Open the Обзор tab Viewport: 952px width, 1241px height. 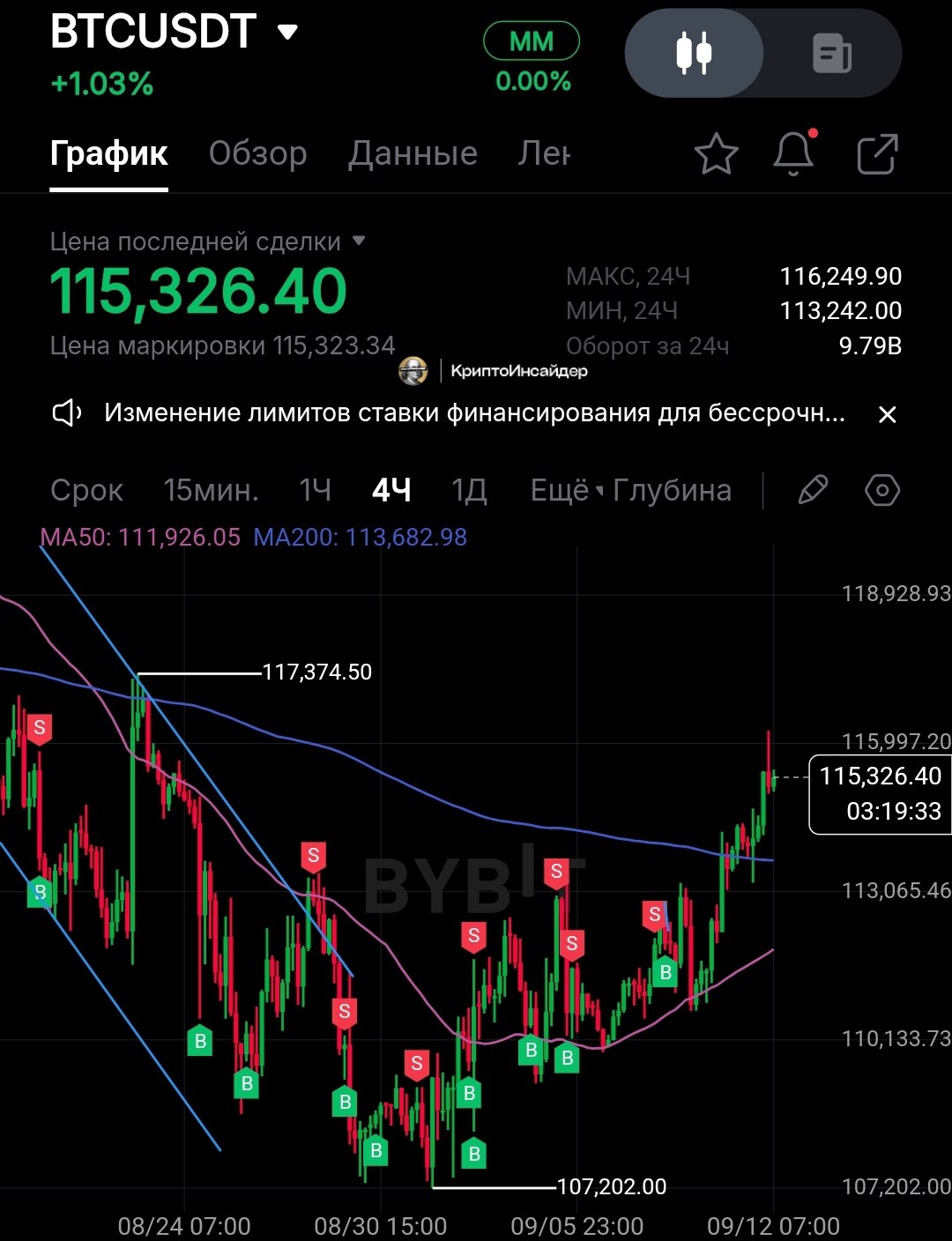click(257, 154)
